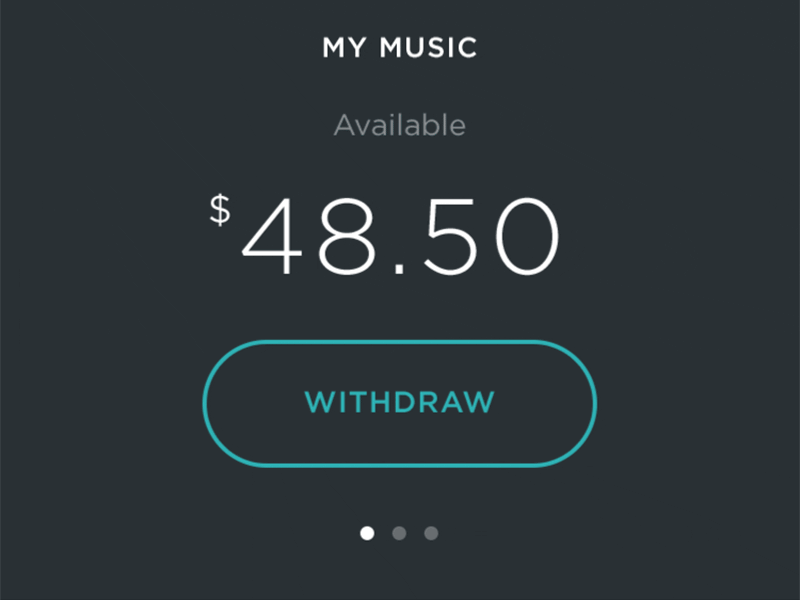800x600 pixels.
Task: Tap the Withdraw button
Action: [x=400, y=403]
